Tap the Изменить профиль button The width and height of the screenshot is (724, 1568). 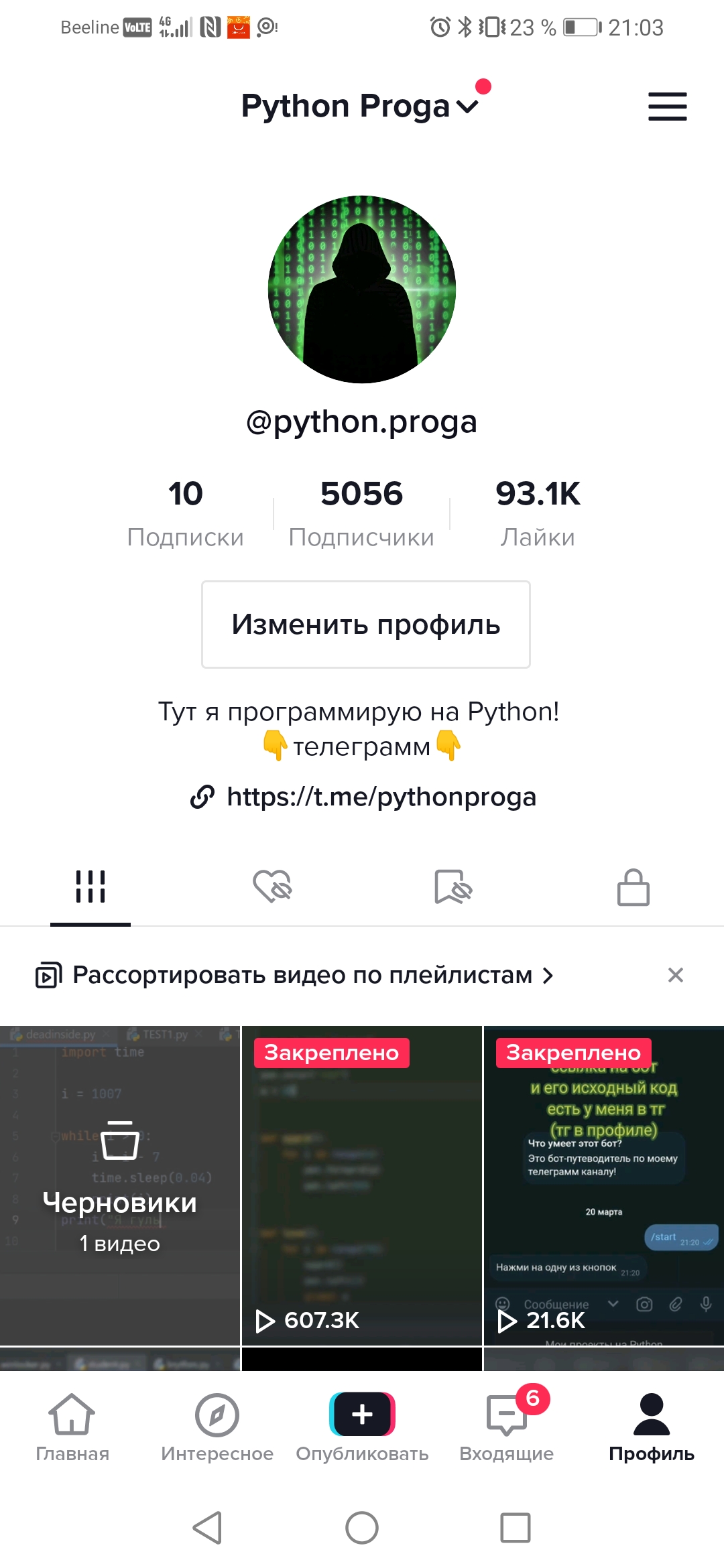pos(365,625)
